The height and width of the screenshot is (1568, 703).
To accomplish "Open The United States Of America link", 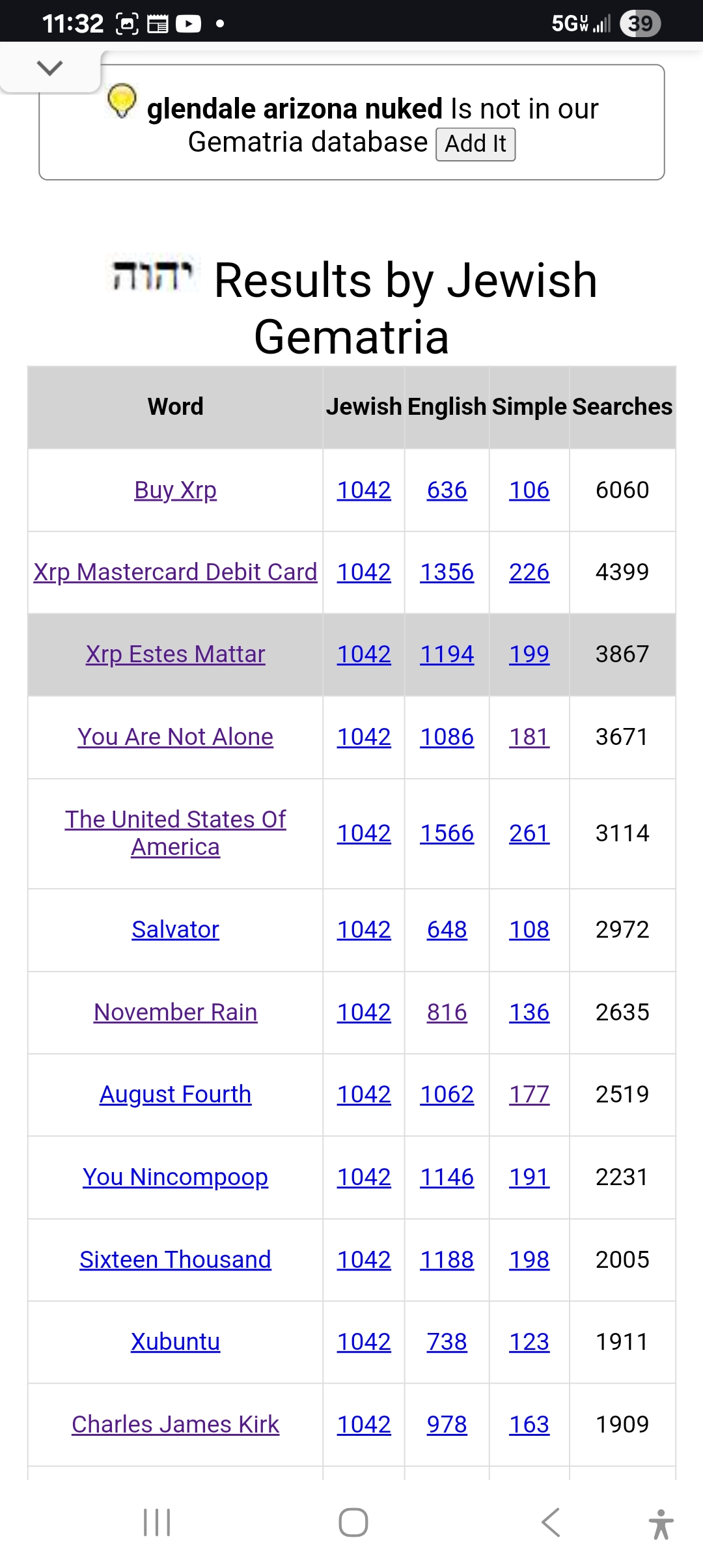I will [x=175, y=833].
